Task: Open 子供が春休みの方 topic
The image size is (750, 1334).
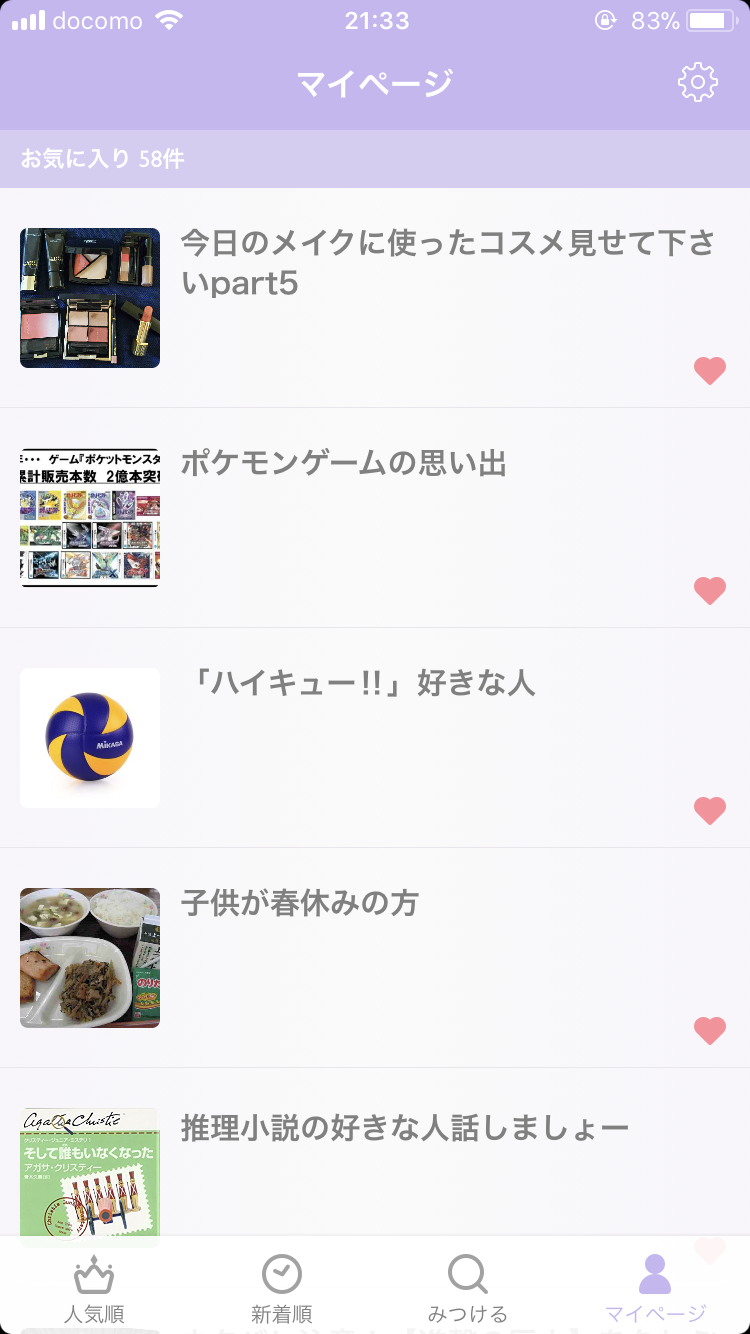Action: pos(375,958)
